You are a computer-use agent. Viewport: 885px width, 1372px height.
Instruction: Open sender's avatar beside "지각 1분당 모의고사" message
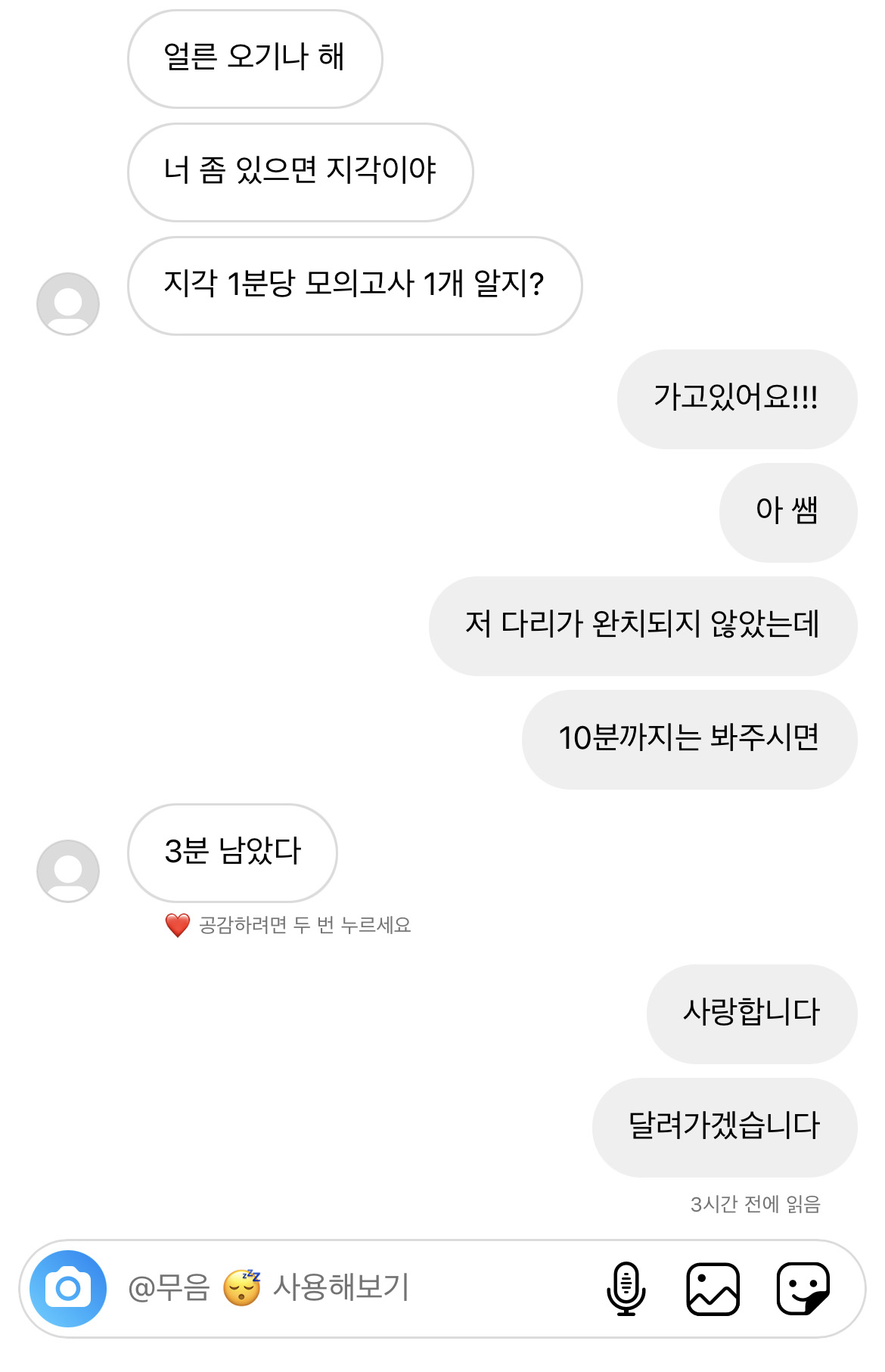(x=68, y=303)
